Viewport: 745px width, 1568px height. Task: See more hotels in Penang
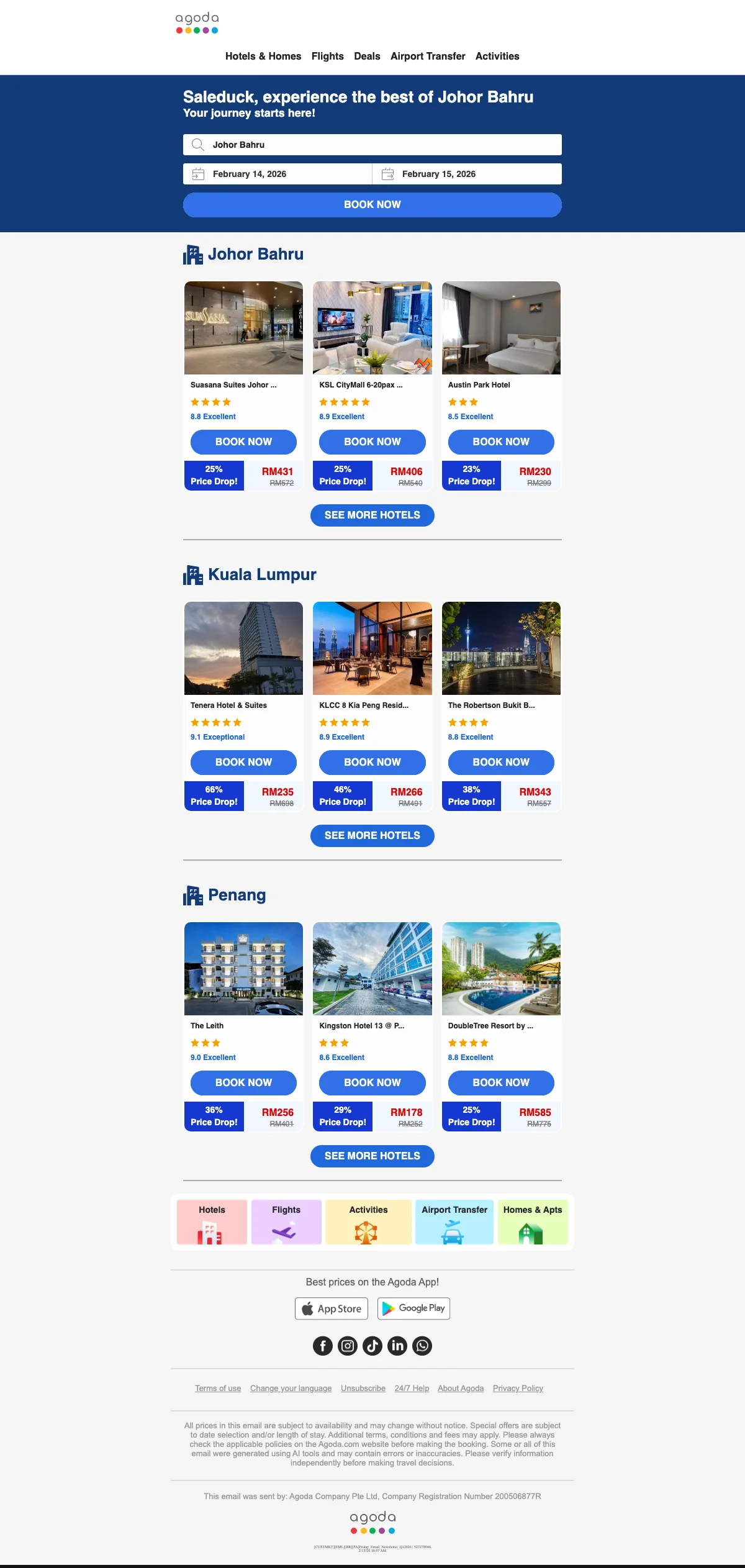(372, 1156)
